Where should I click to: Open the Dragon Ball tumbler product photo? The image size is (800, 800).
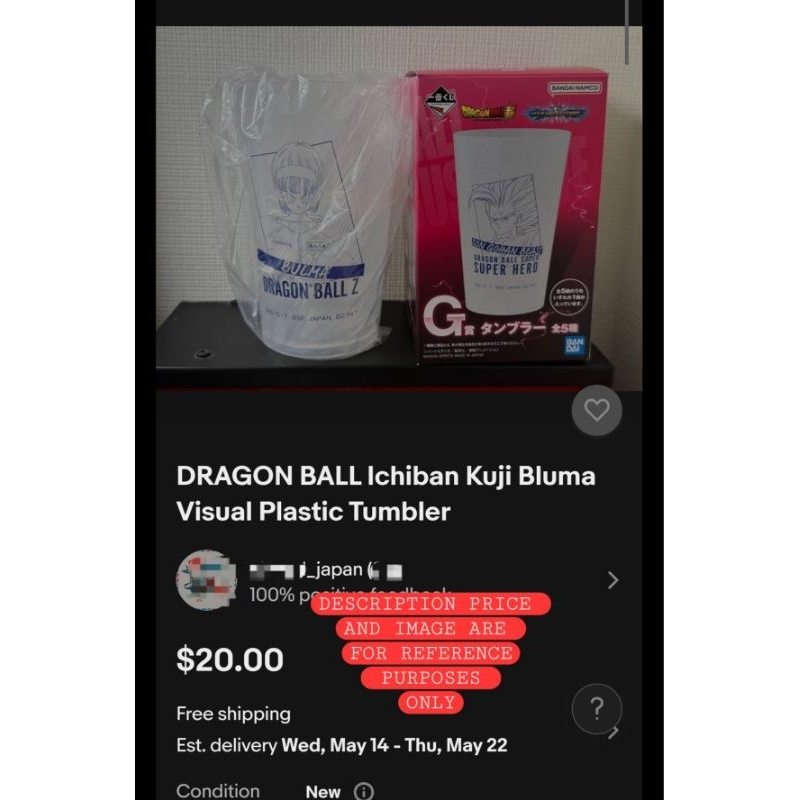(398, 208)
